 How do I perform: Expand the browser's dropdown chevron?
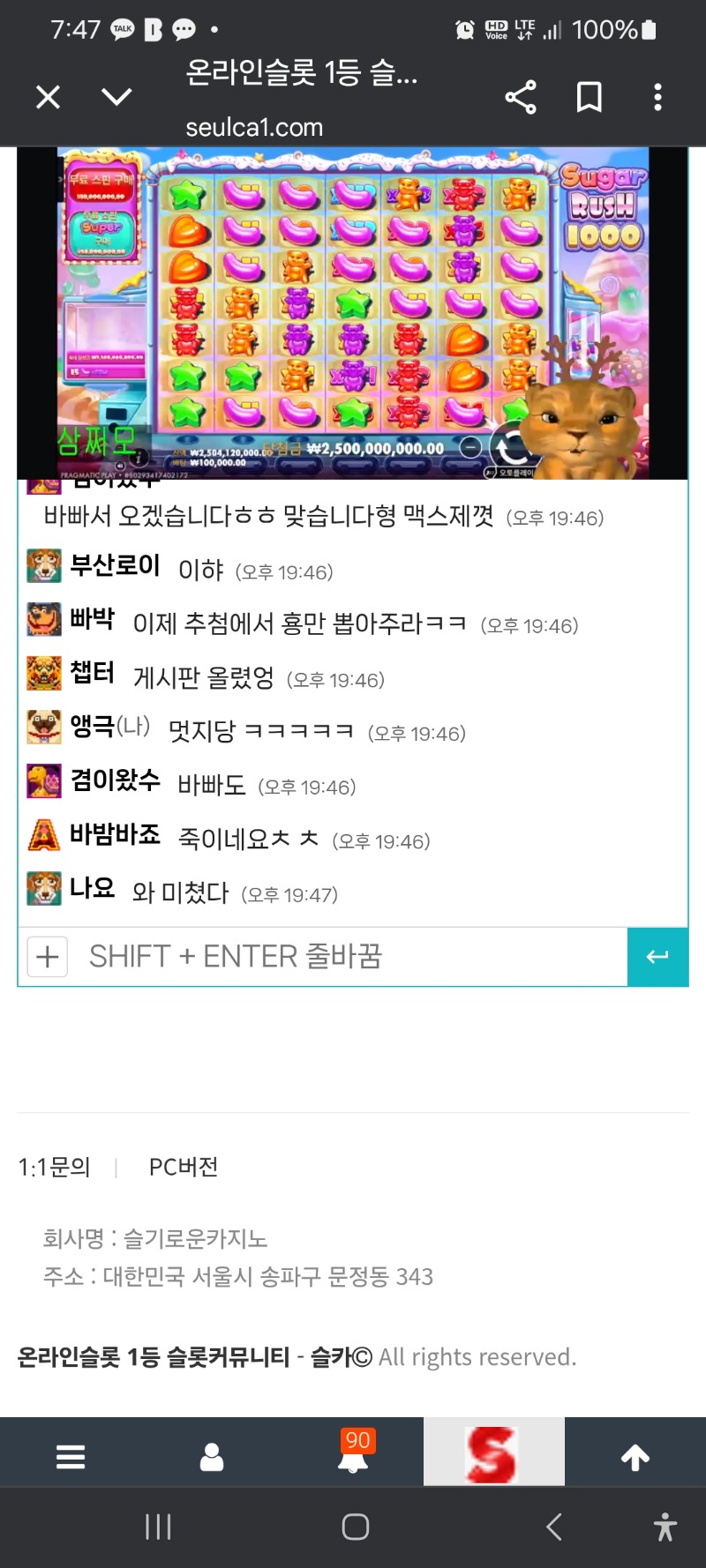click(x=116, y=97)
